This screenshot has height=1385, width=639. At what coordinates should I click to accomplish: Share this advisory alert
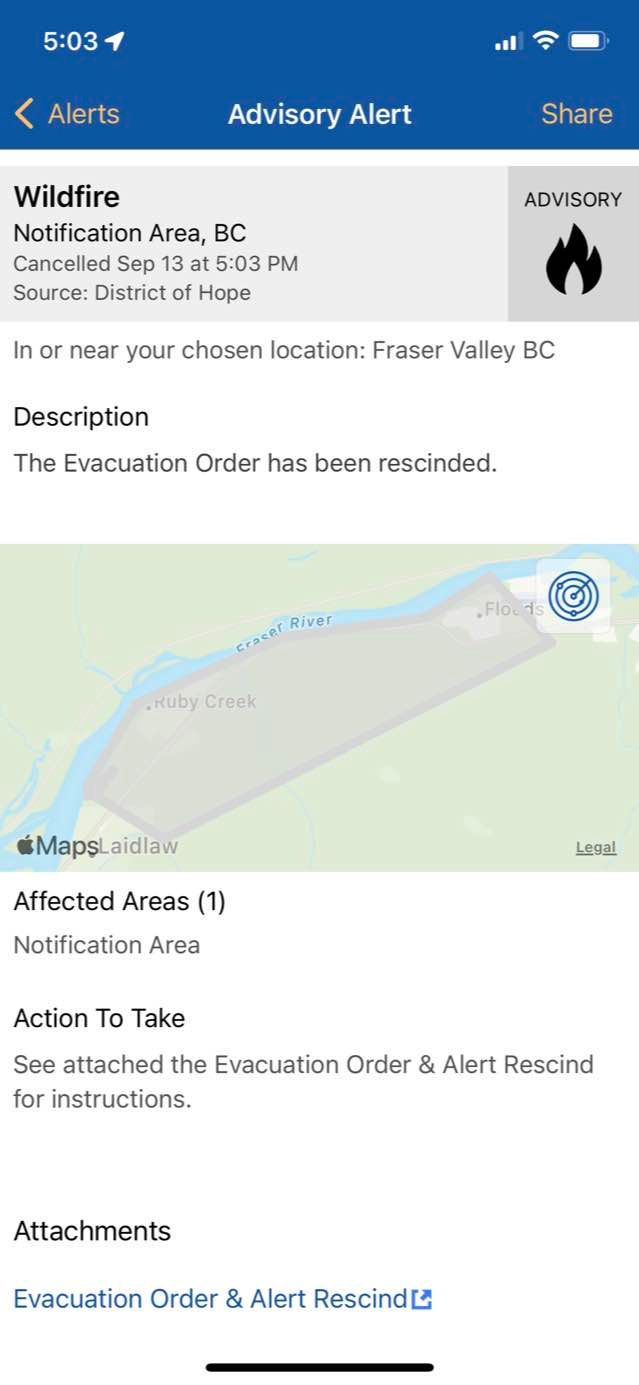576,114
